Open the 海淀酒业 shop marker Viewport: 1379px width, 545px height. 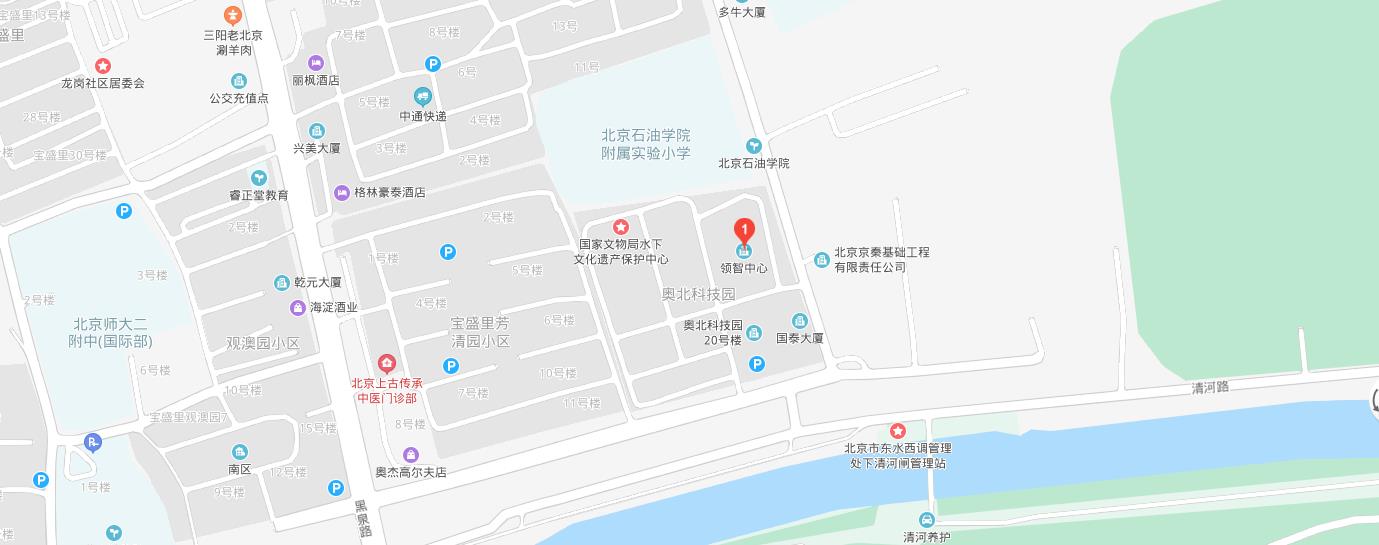tap(297, 307)
